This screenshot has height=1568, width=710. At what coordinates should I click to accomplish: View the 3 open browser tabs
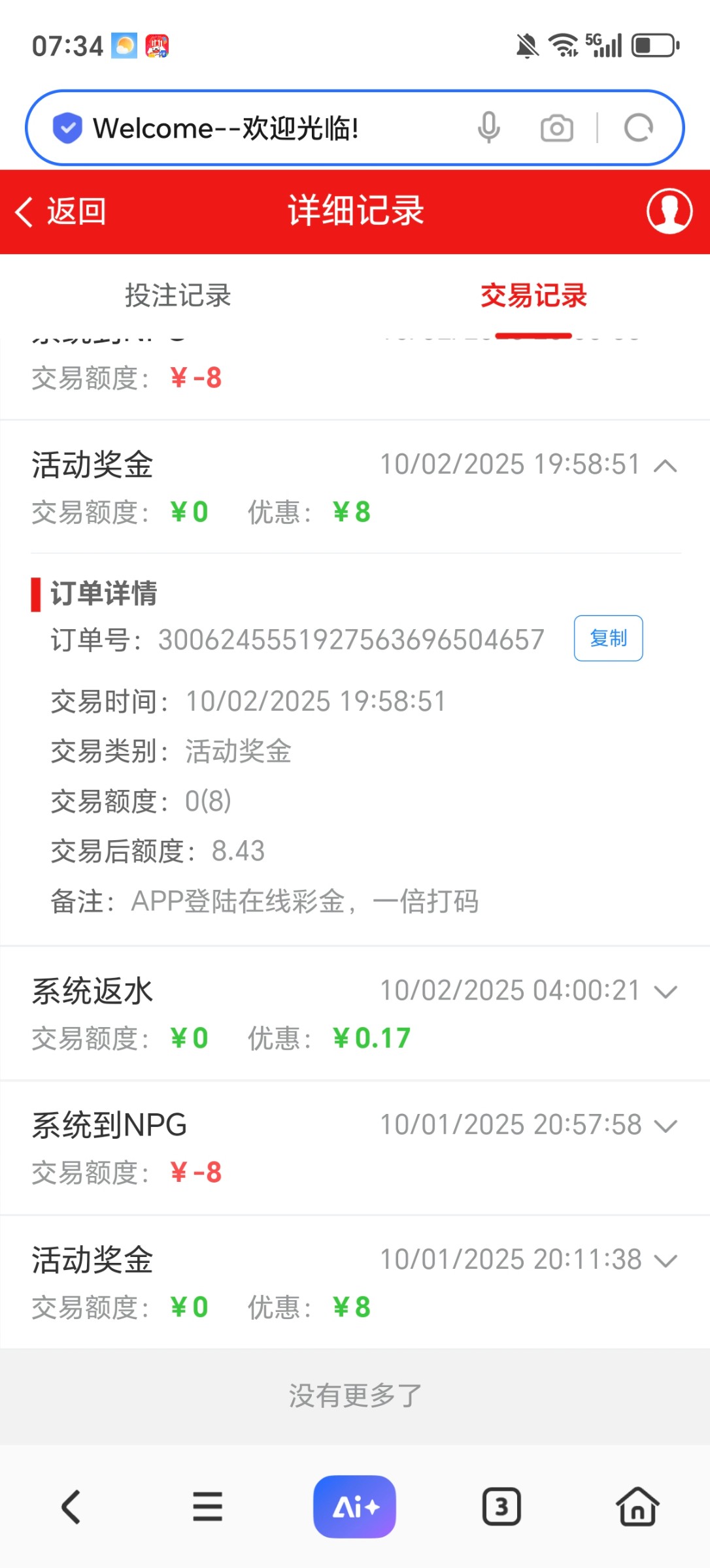coord(501,1507)
